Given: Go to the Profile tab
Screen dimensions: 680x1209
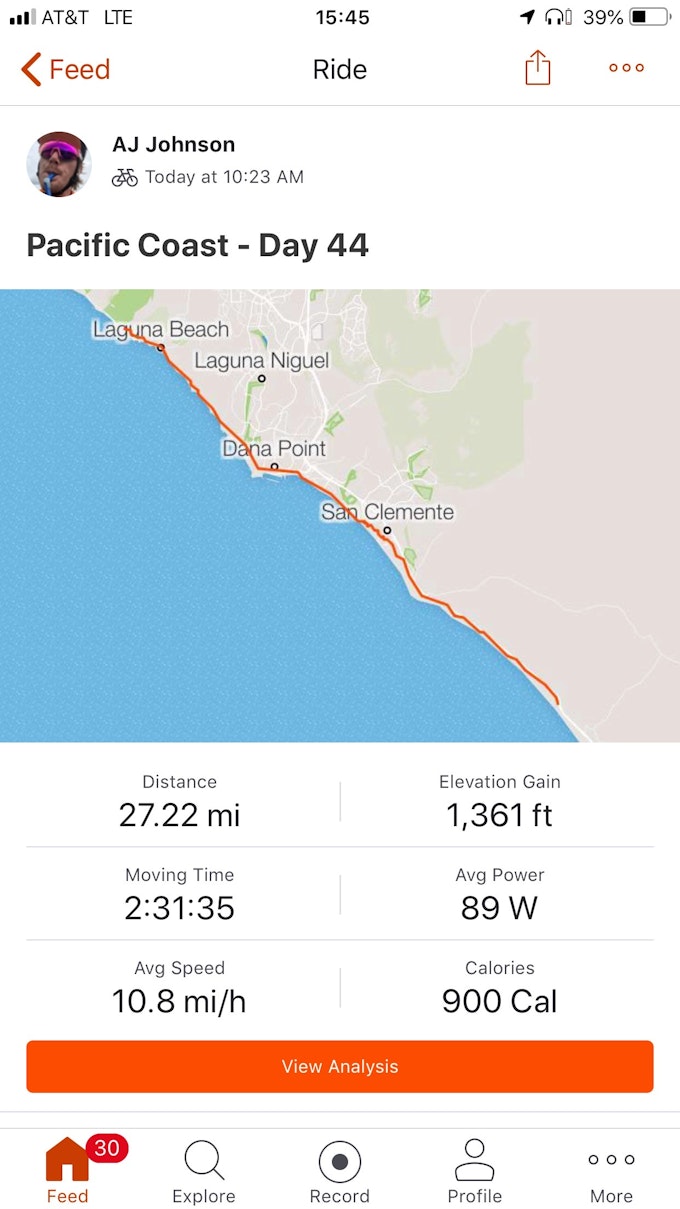Looking at the screenshot, I should 475,1171.
